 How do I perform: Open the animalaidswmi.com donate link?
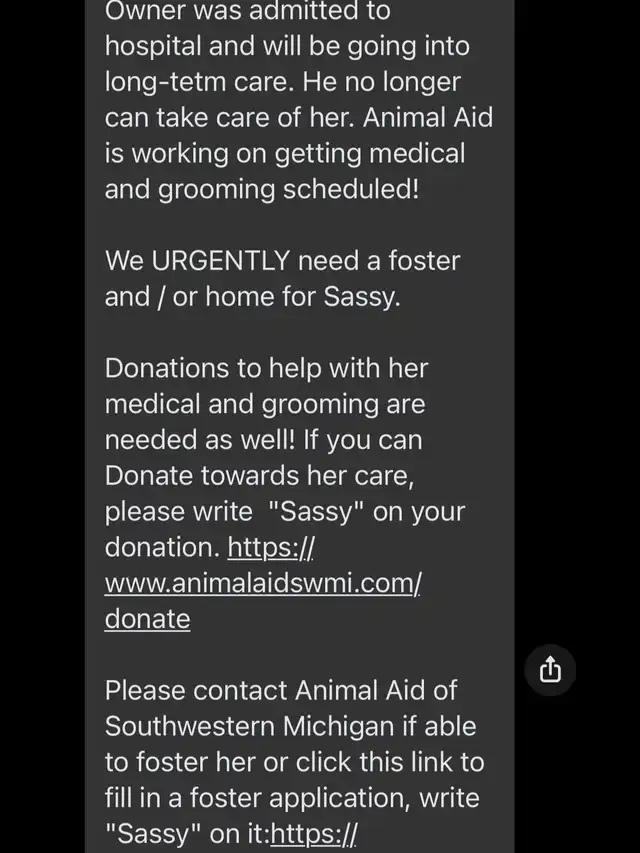pos(262,584)
